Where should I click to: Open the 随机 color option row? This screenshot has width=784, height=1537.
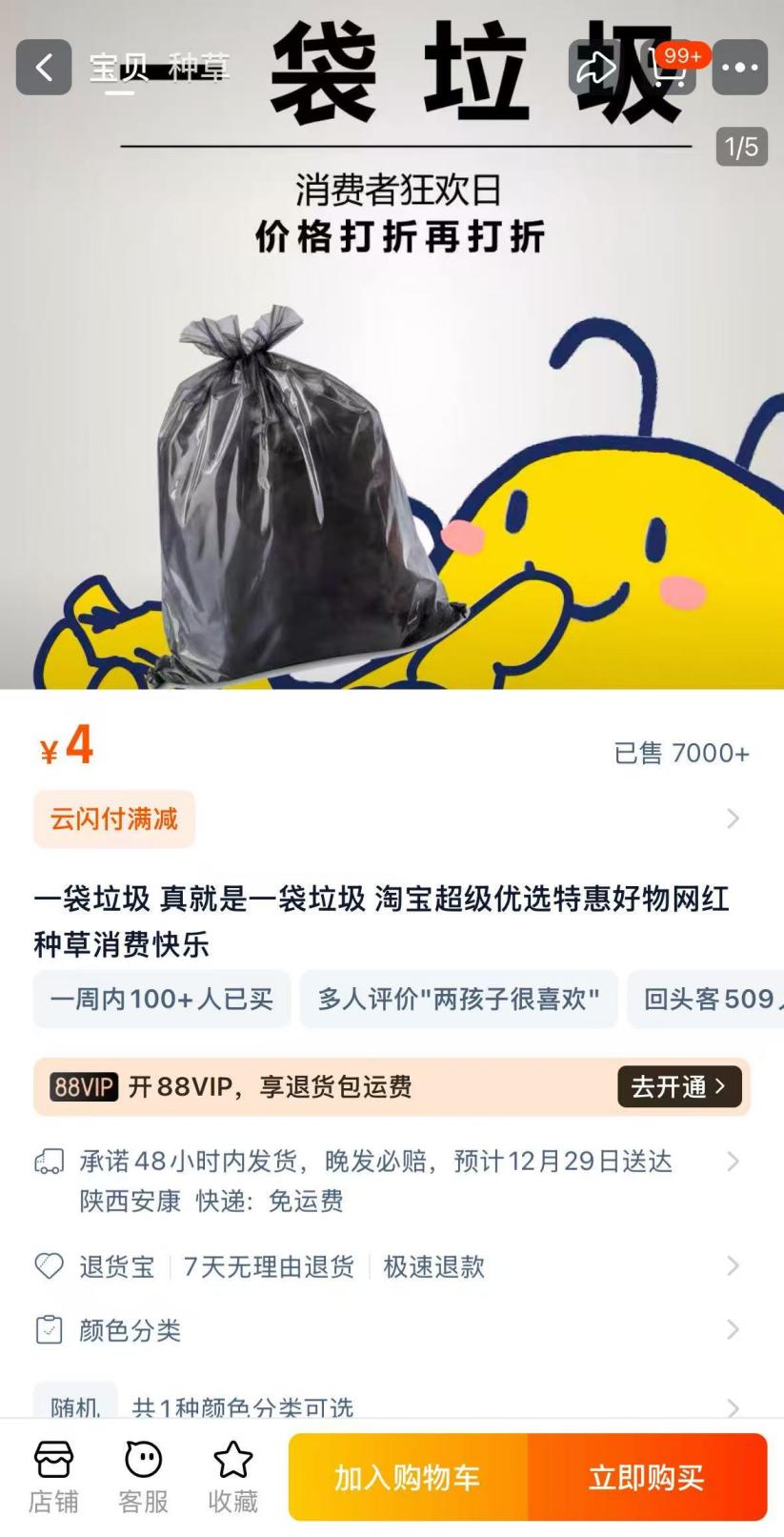point(392,1403)
